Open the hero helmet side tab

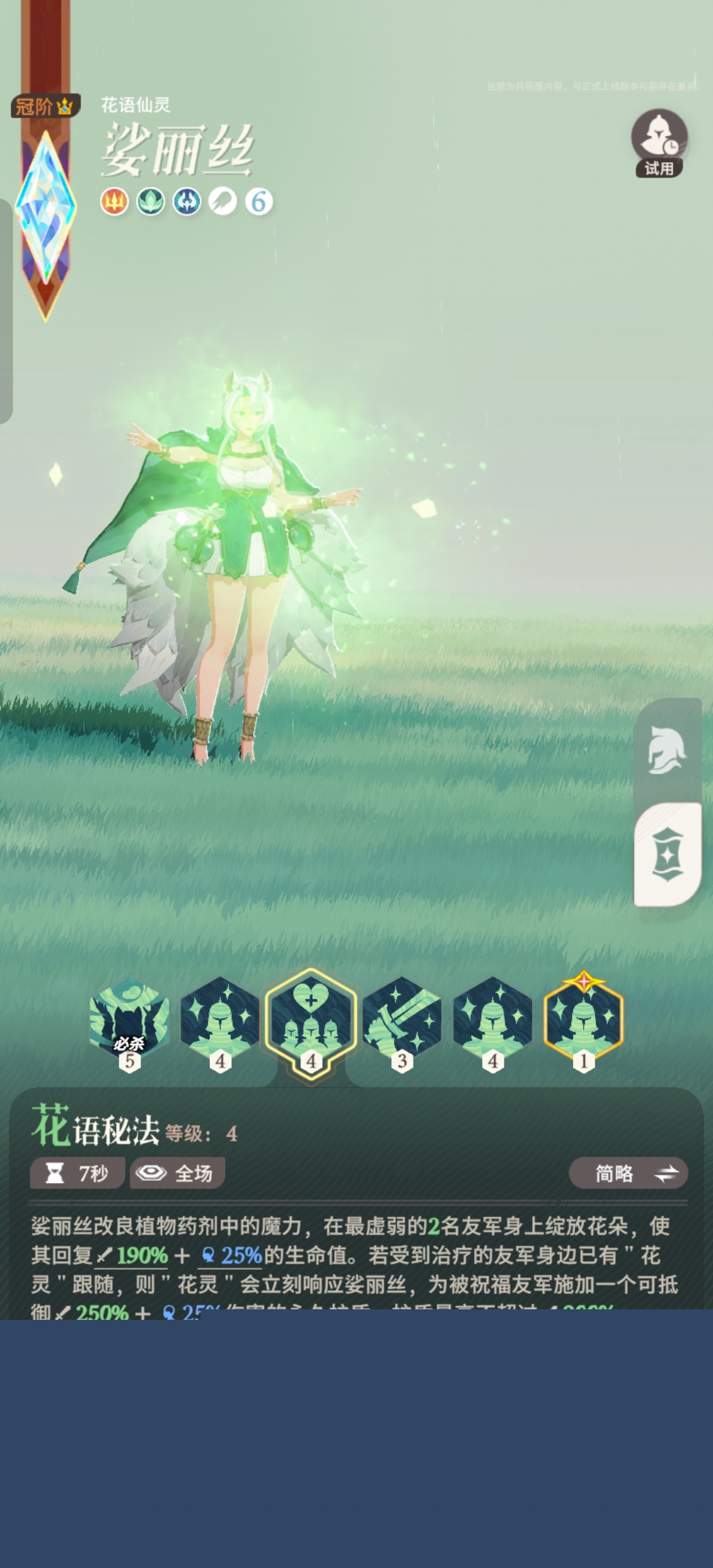667,750
